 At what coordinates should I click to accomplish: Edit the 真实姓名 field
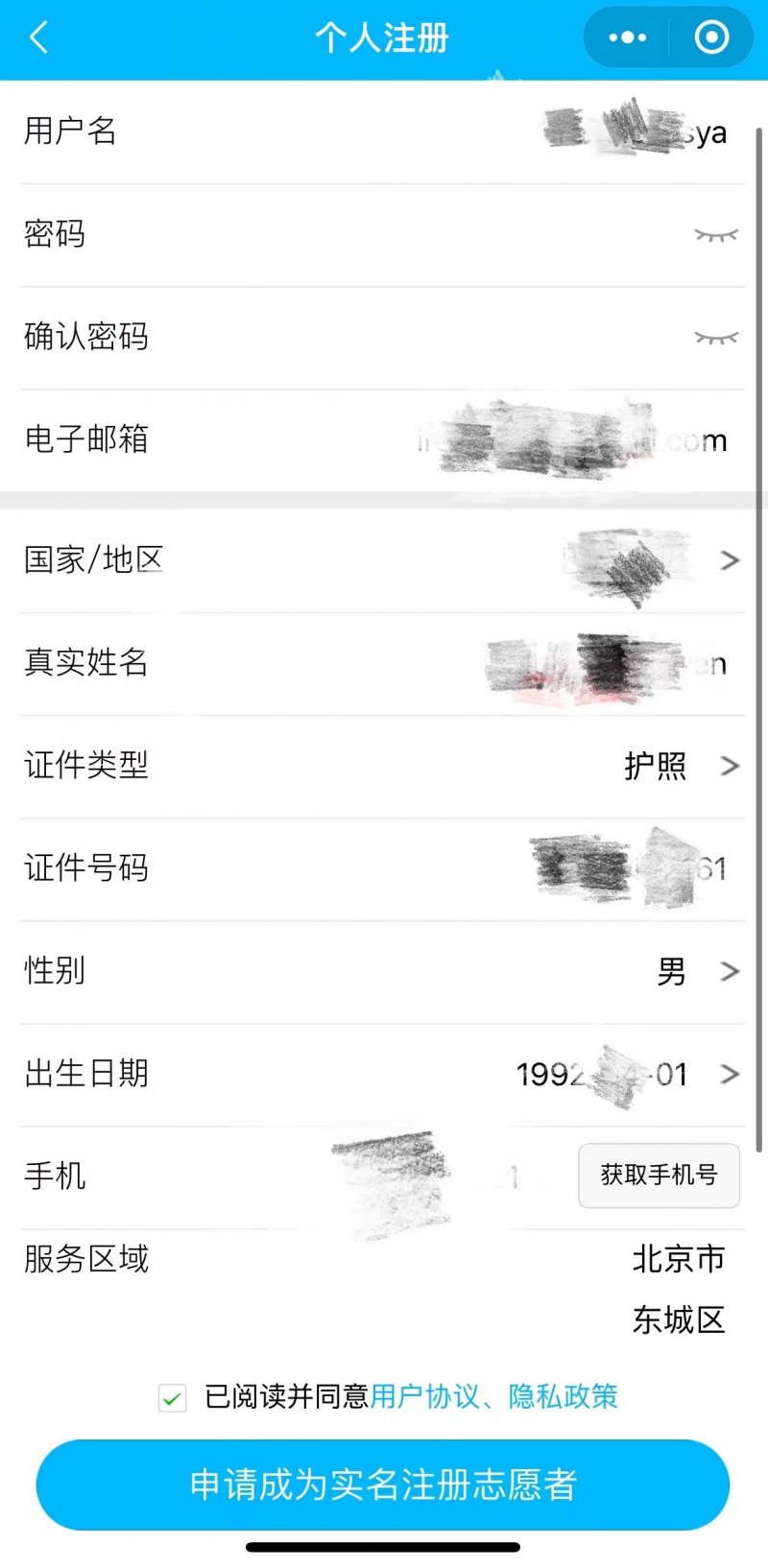click(x=383, y=662)
